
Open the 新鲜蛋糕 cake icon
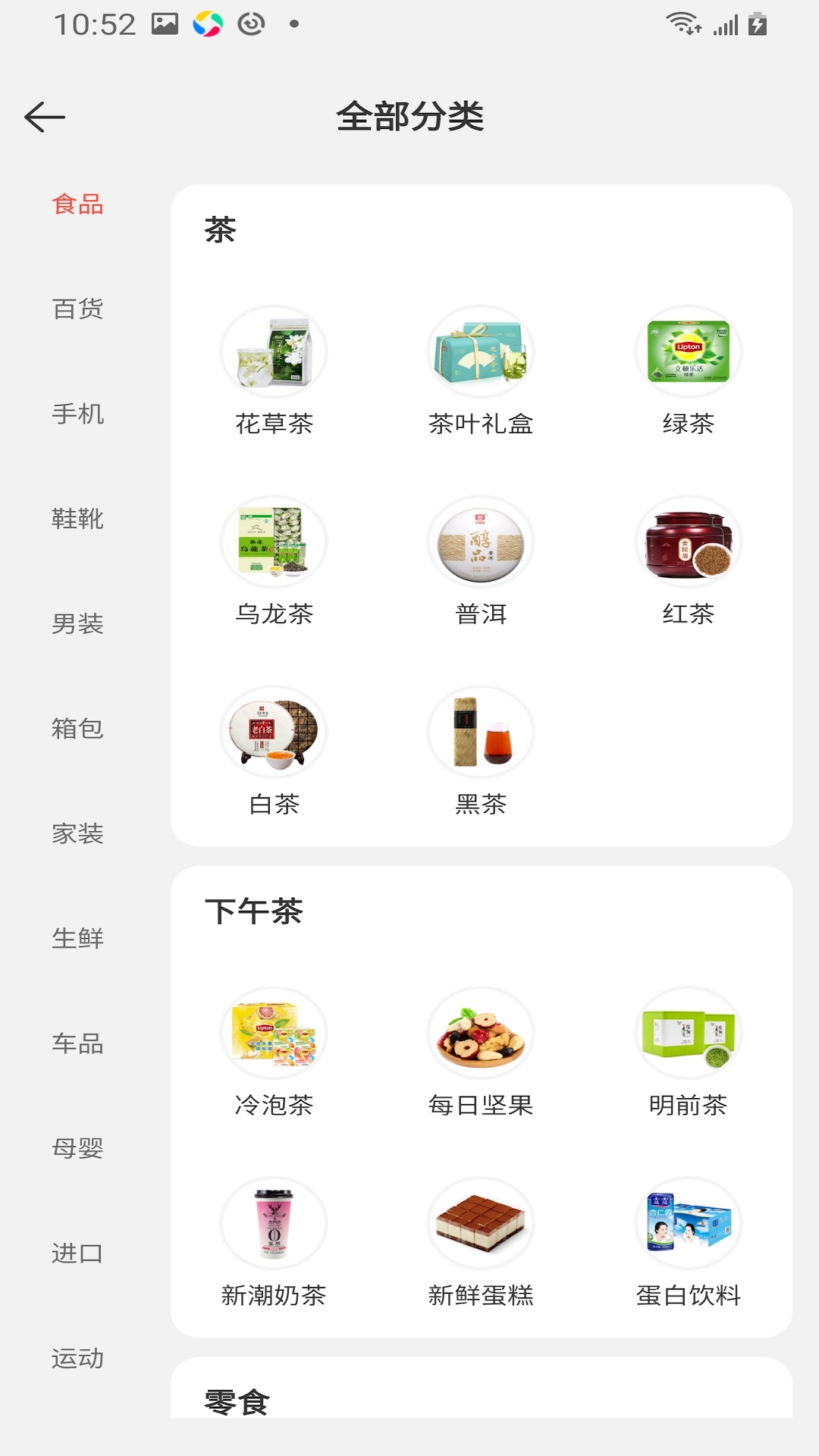[x=481, y=1223]
